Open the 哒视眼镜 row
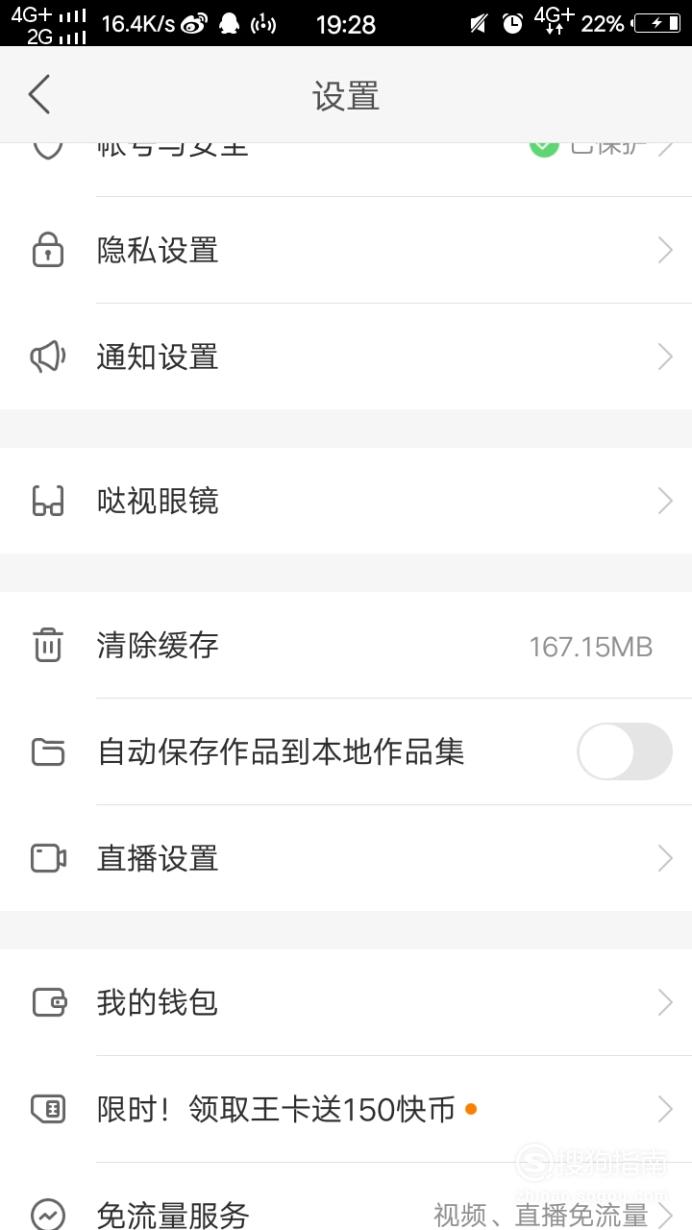Image resolution: width=692 pixels, height=1230 pixels. coord(346,501)
